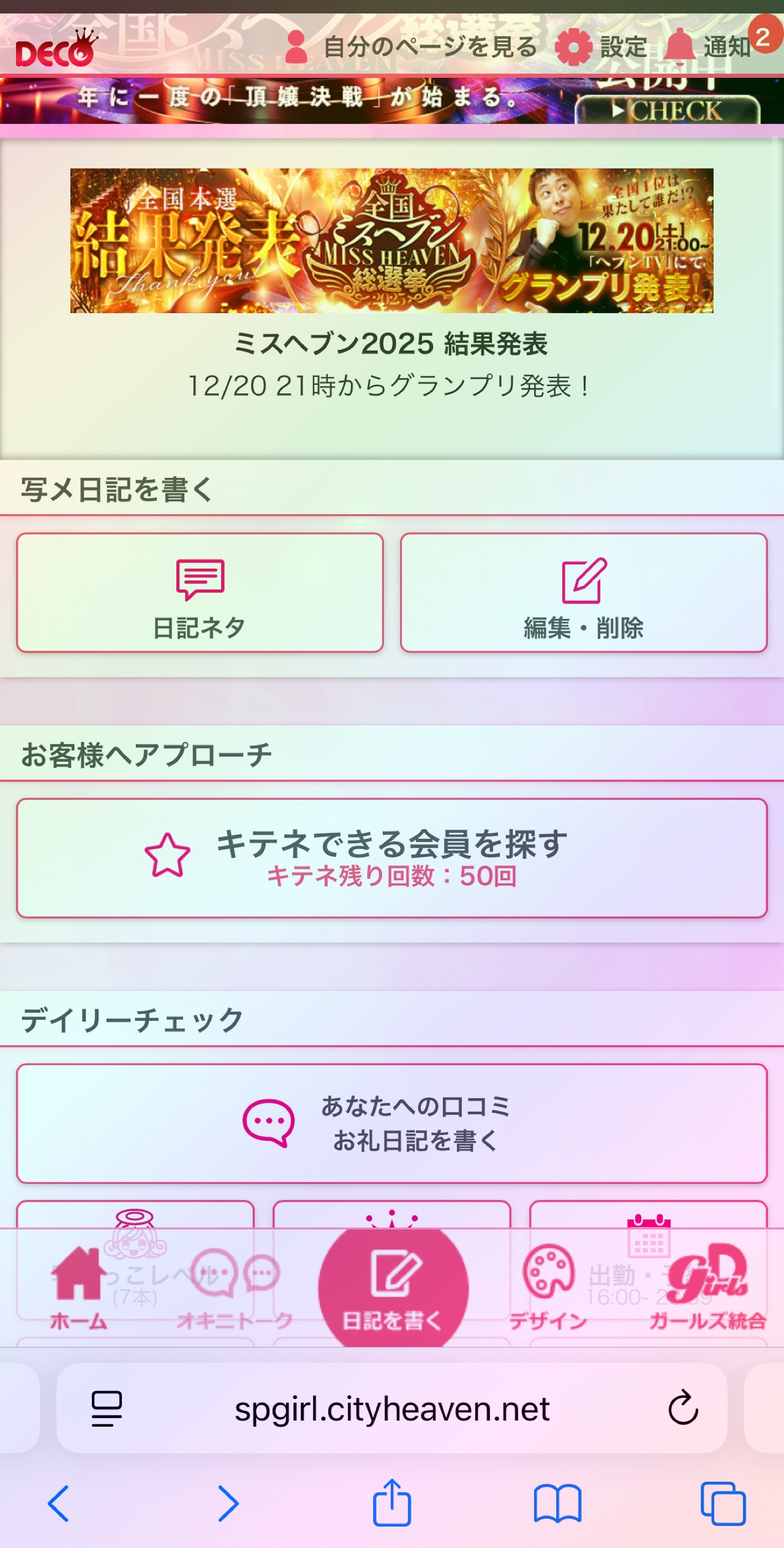Tap キテネできる会員を探す button

click(x=392, y=858)
